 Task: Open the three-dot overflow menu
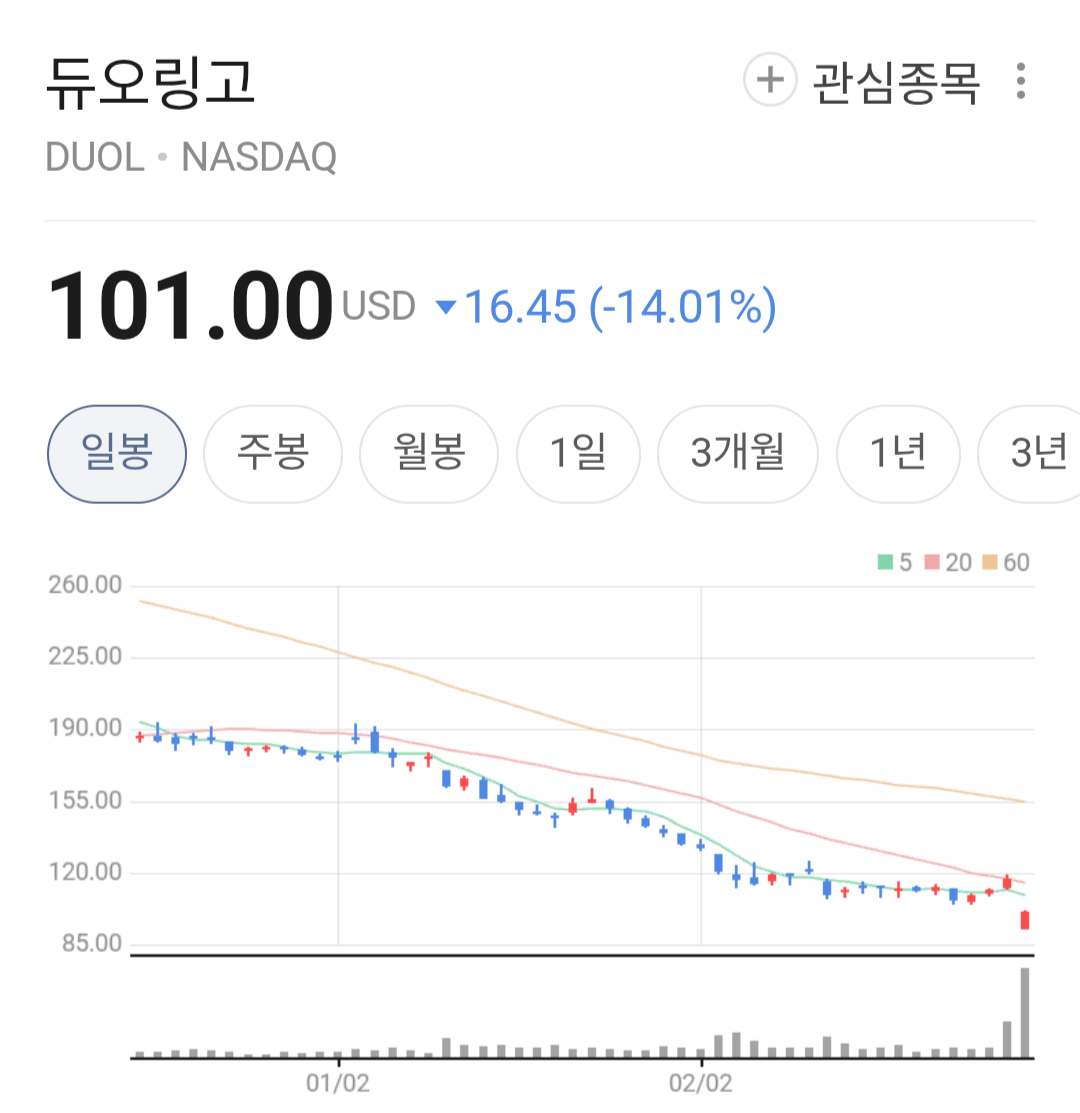(1020, 81)
